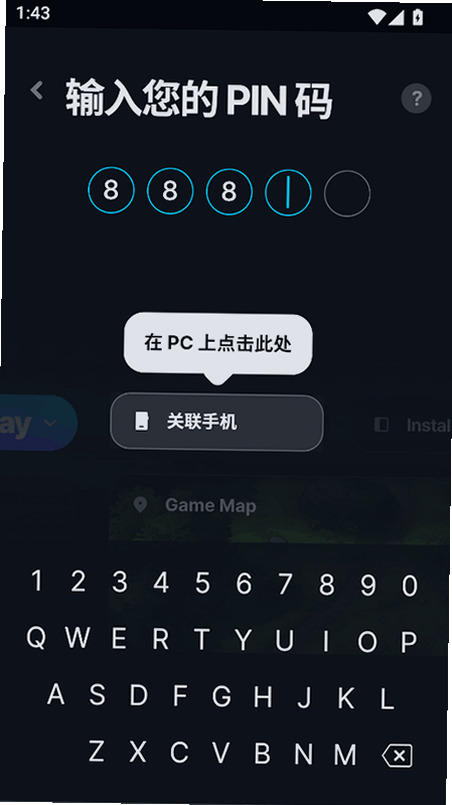
Task: Tap the letter Q key
Action: click(x=36, y=639)
